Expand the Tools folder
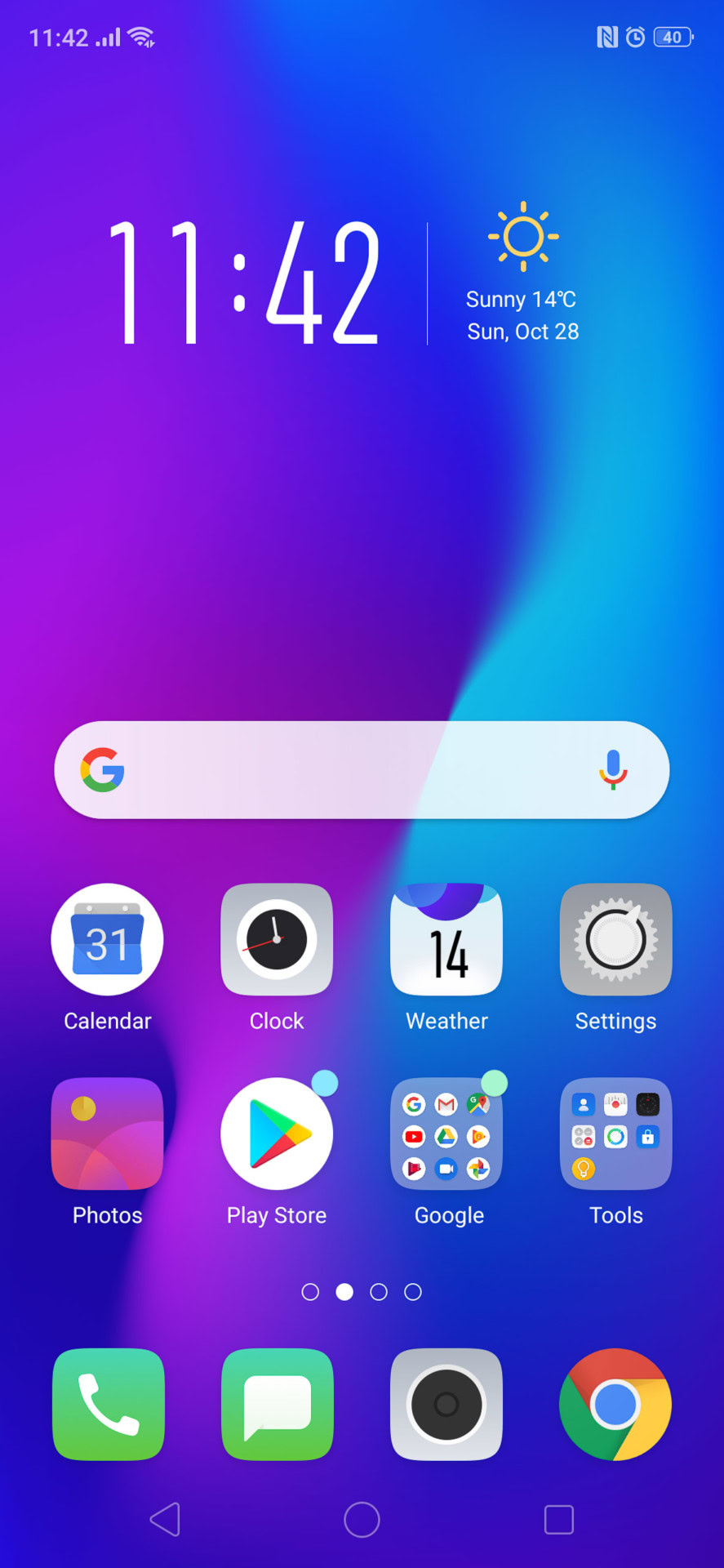724x1568 pixels. point(616,1134)
